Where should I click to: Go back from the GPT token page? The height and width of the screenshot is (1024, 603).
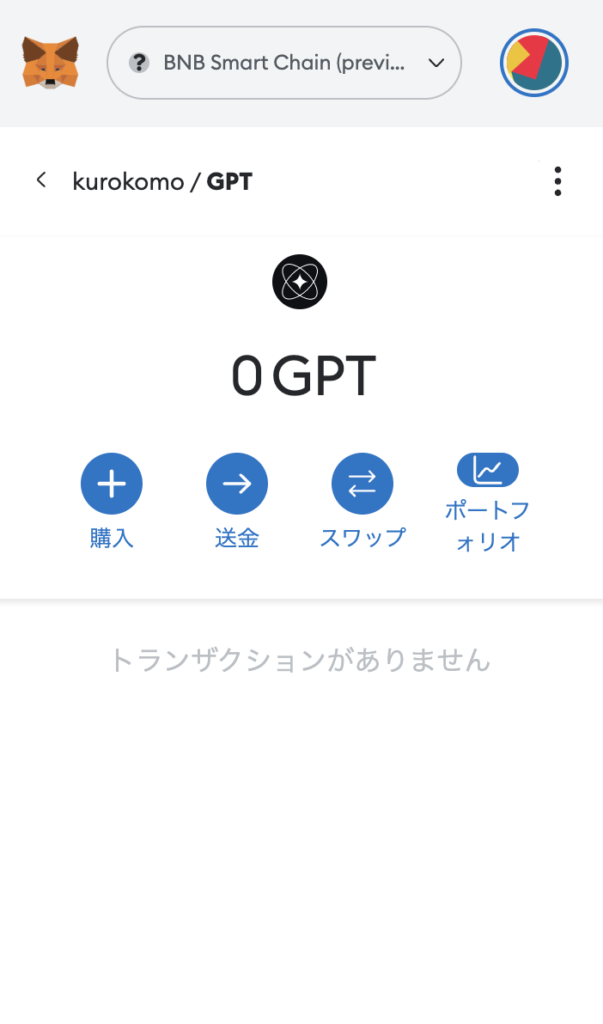coord(41,181)
